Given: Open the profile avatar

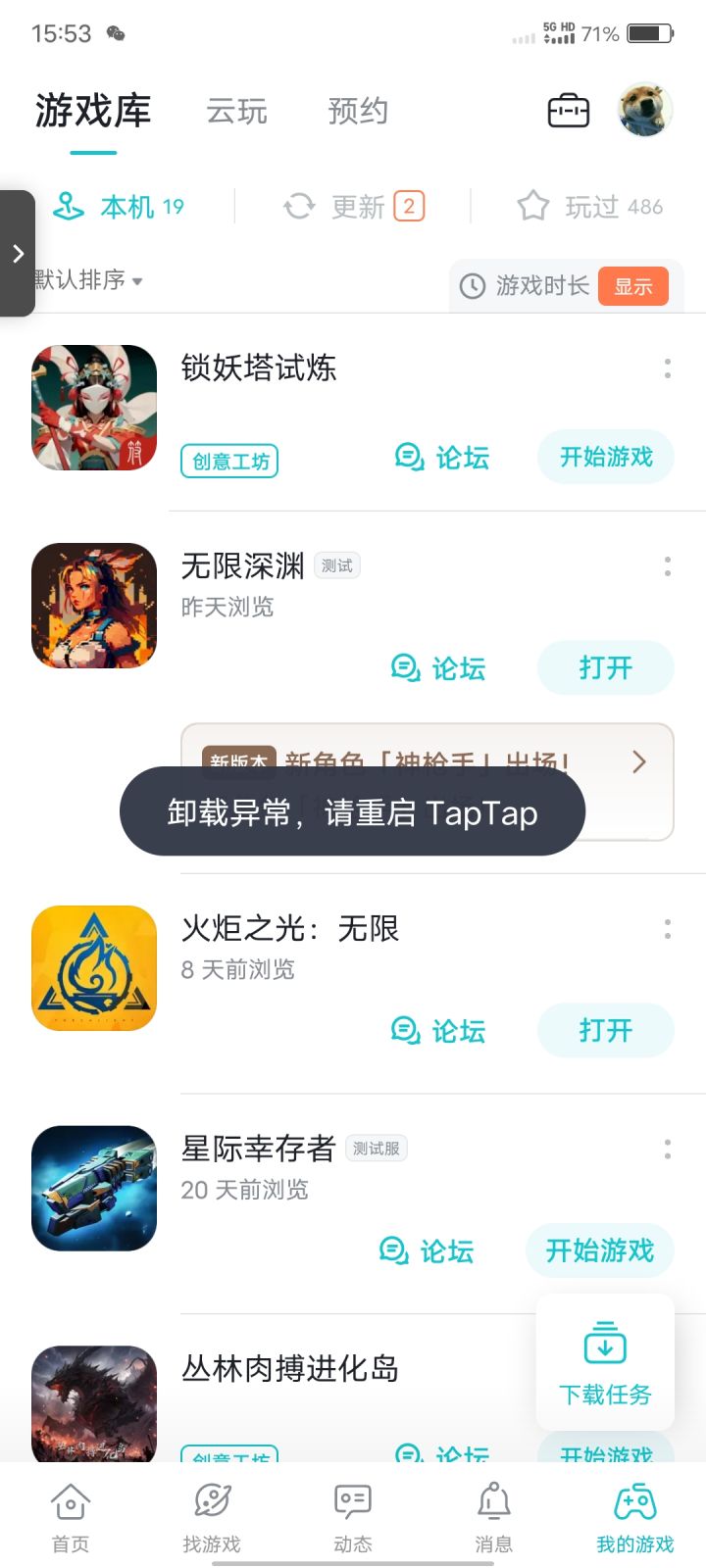Looking at the screenshot, I should [644, 110].
